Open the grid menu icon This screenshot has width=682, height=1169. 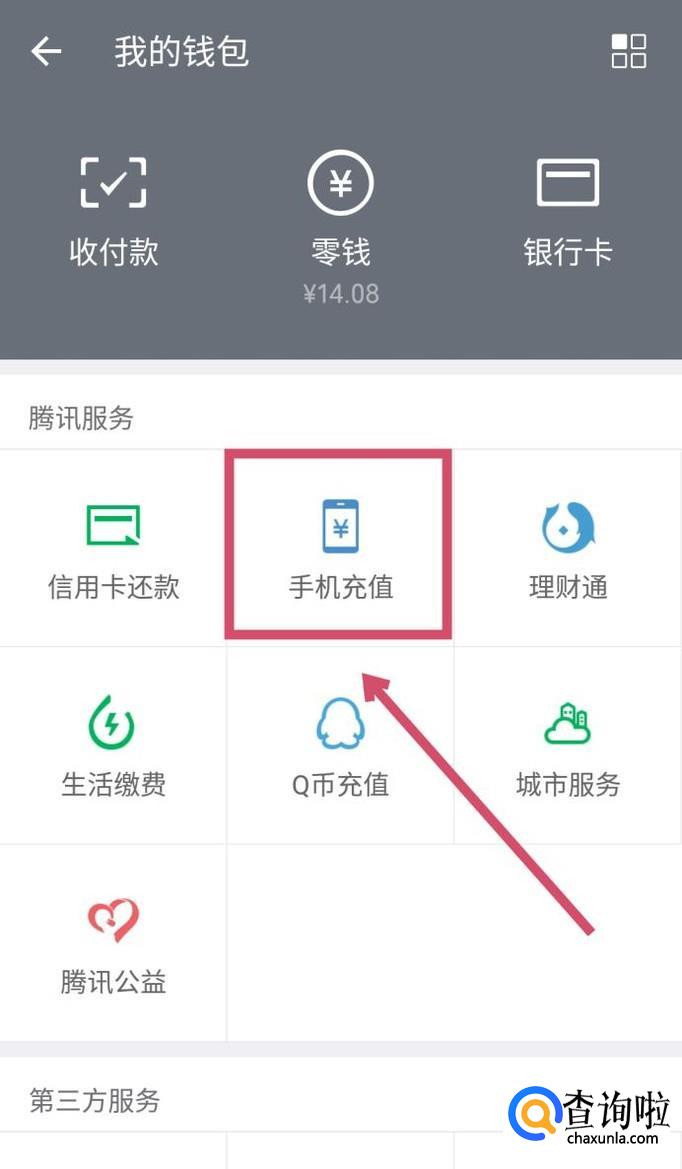click(x=629, y=51)
